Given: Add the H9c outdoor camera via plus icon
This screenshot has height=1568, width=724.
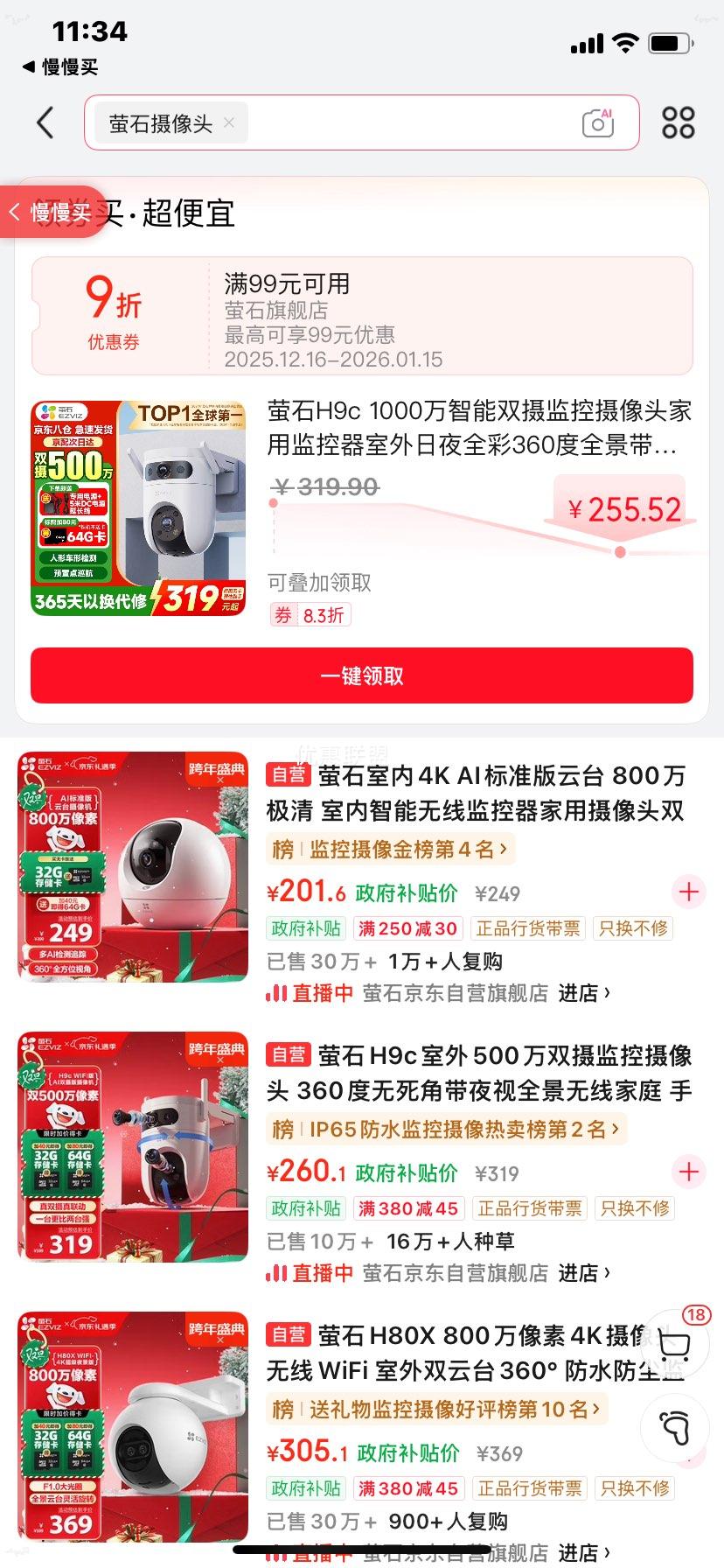Looking at the screenshot, I should point(688,1172).
